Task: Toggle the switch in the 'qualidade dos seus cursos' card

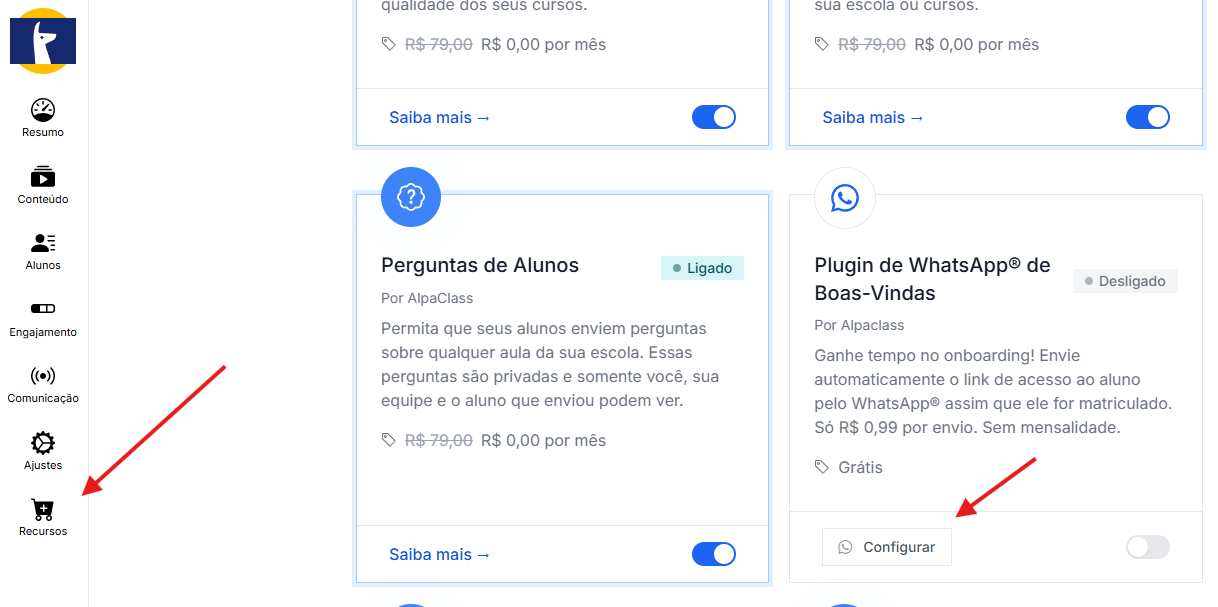Action: coord(714,117)
